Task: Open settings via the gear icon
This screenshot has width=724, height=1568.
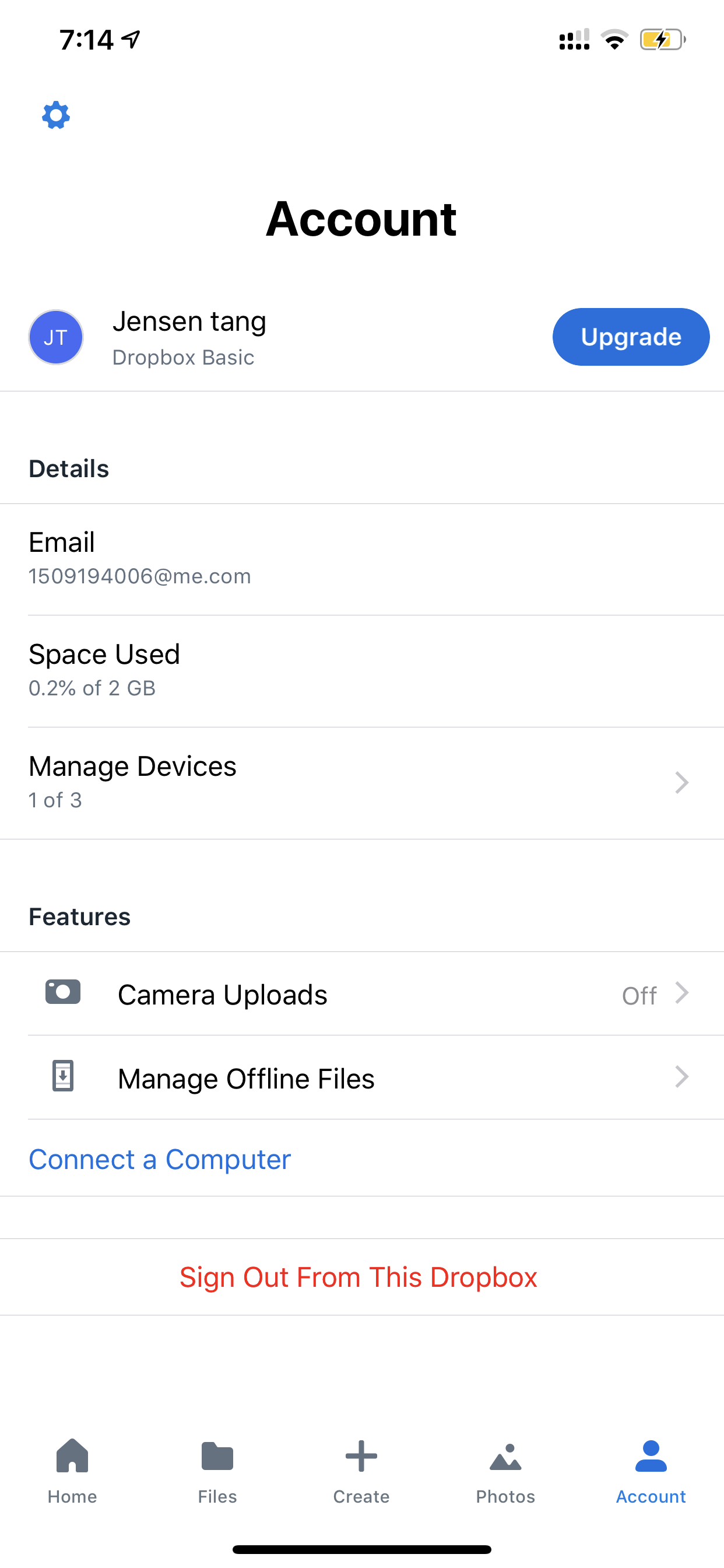Action: click(56, 115)
